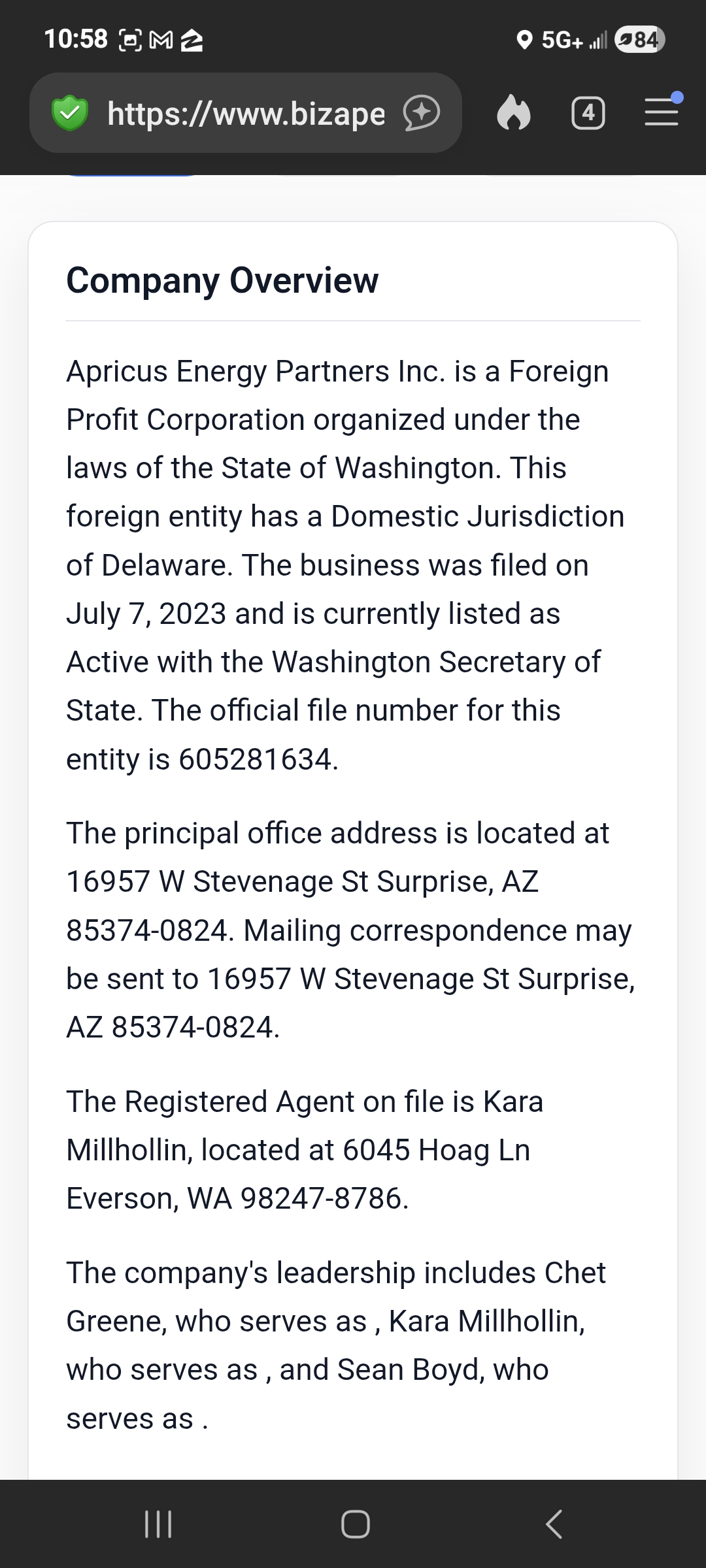Open the recent apps button
The height and width of the screenshot is (1568, 706).
(158, 1524)
